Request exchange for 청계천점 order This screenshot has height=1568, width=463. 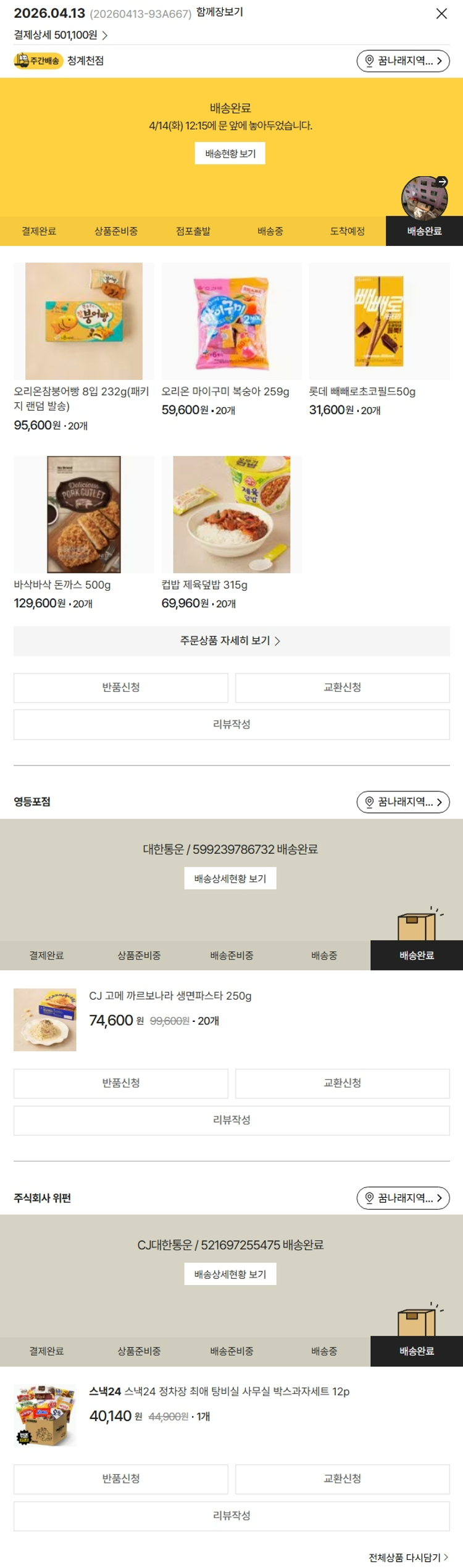click(342, 687)
